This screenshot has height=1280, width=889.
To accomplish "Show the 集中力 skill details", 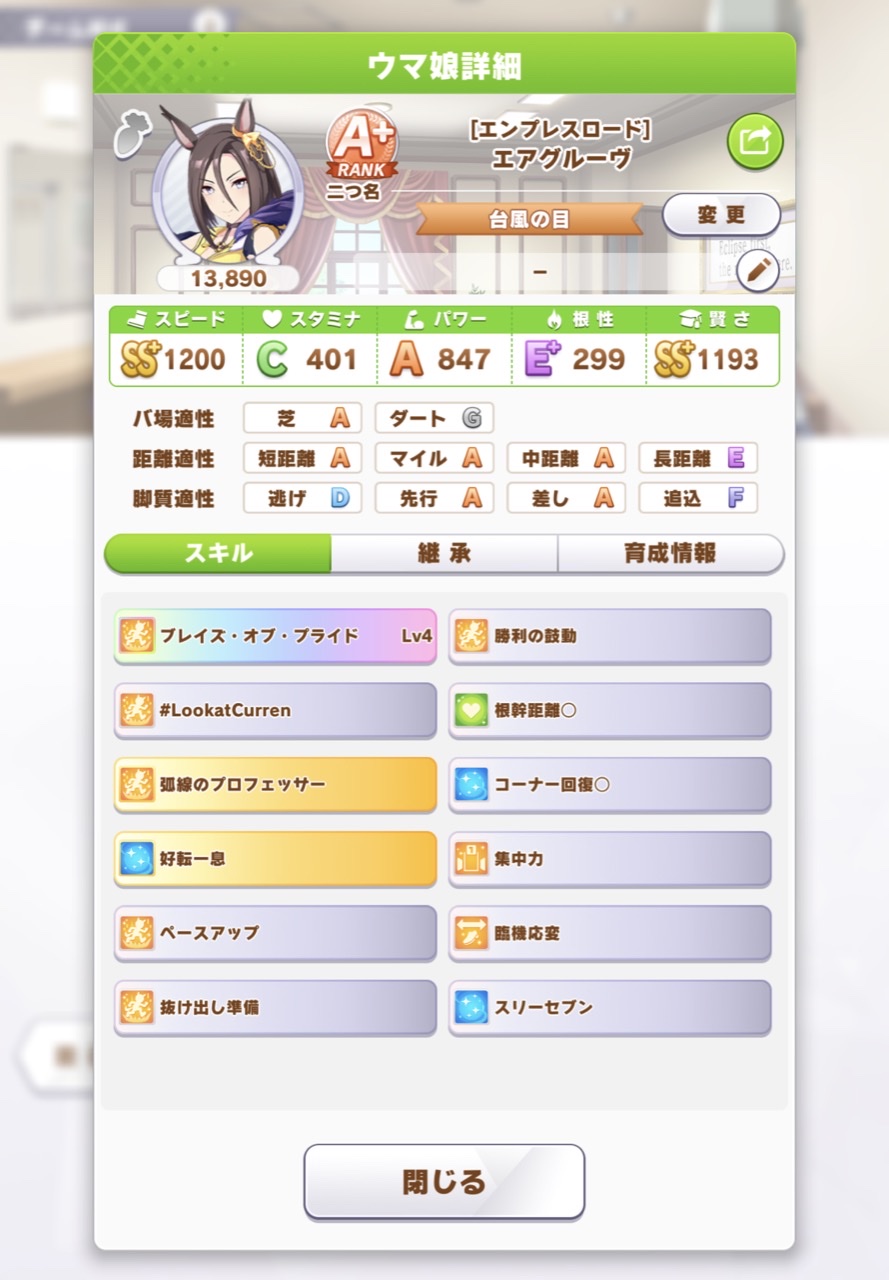I will click(610, 858).
